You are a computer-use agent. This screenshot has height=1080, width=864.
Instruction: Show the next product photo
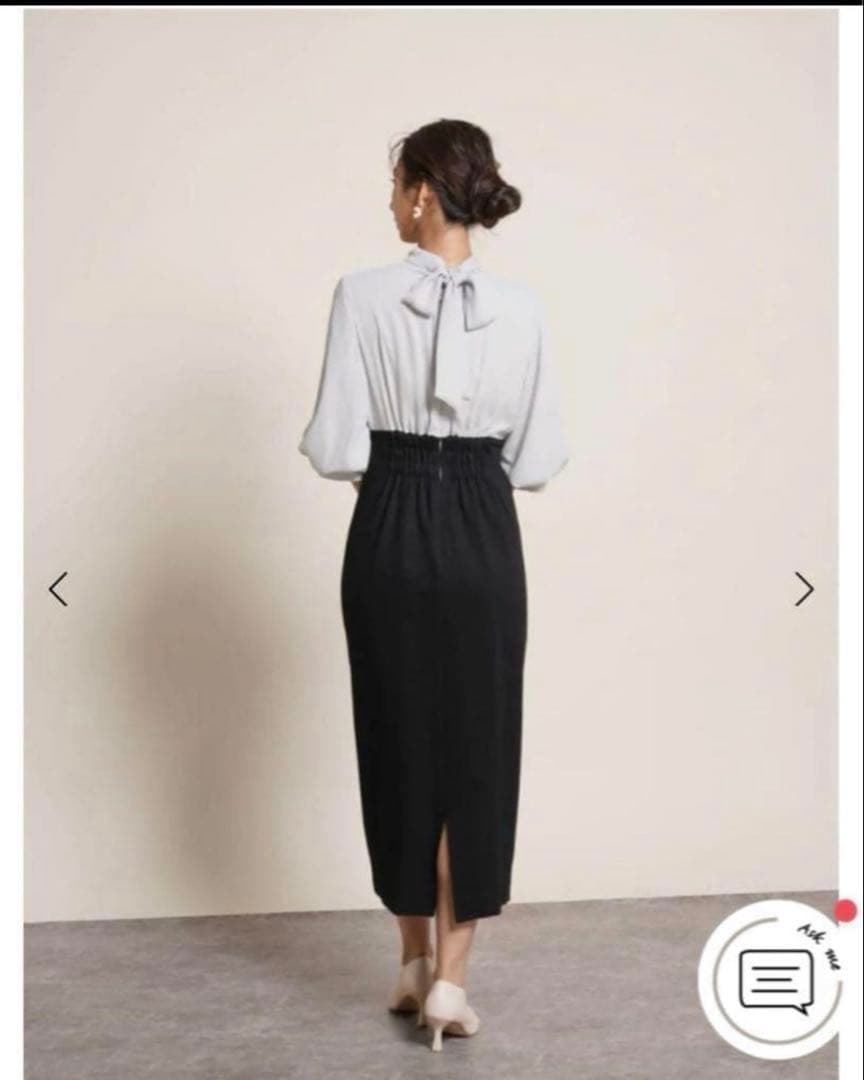804,589
